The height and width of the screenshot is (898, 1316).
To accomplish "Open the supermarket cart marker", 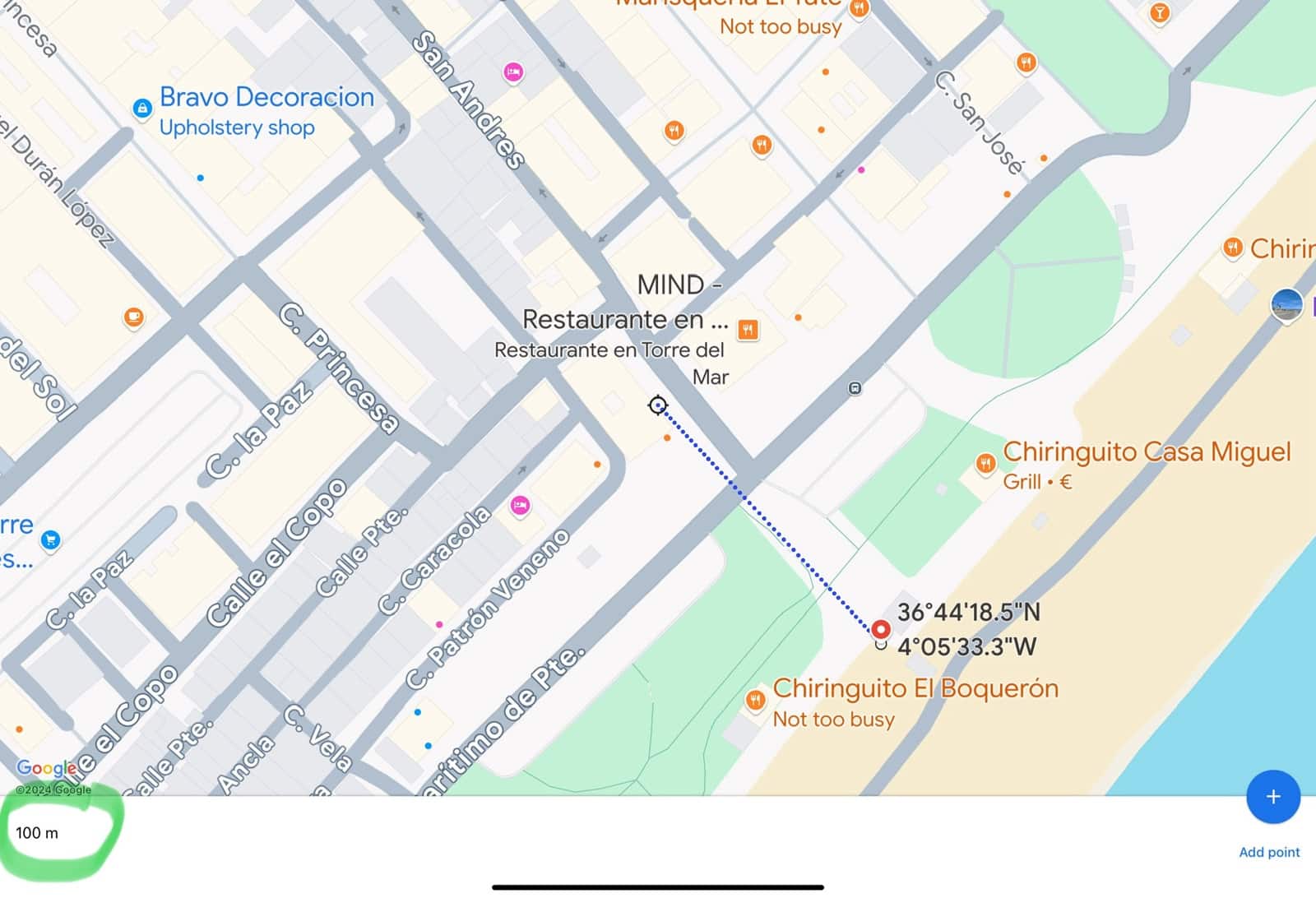I will [x=51, y=540].
